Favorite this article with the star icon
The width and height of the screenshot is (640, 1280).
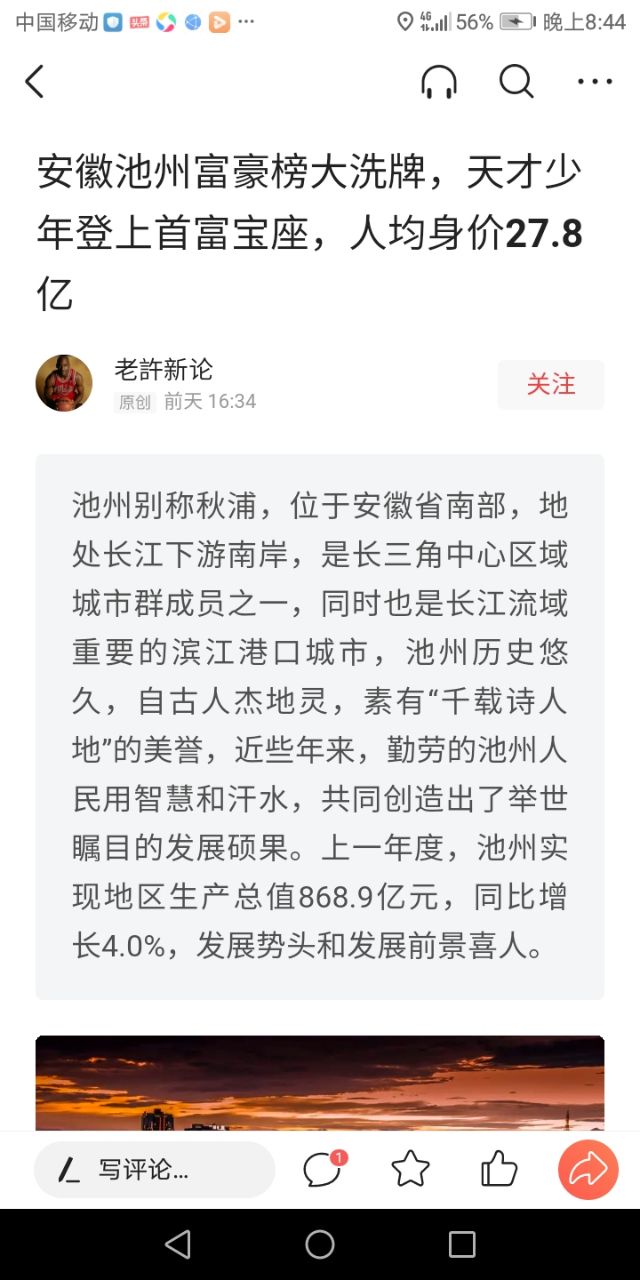(x=410, y=1169)
